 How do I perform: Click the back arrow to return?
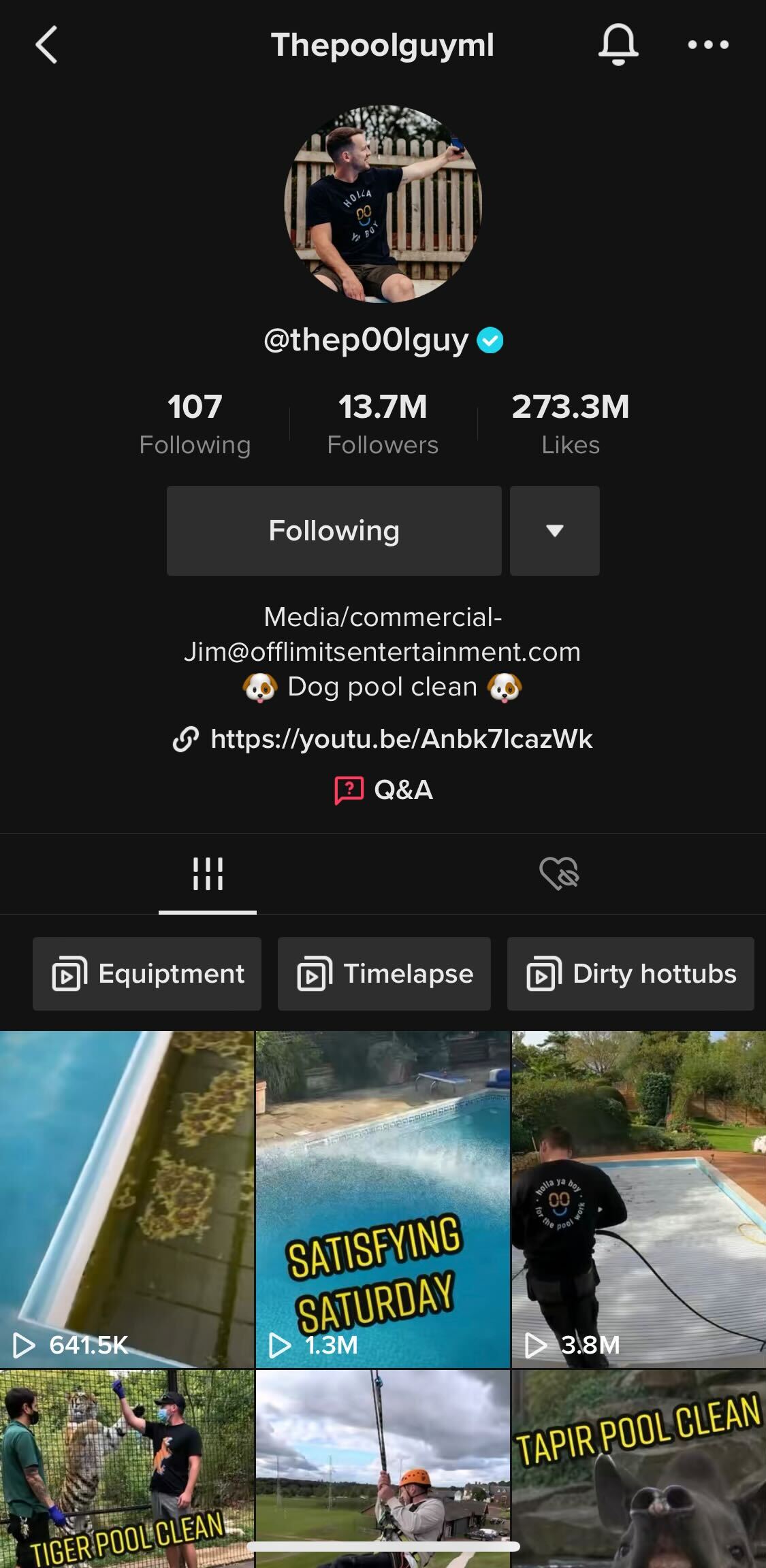46,44
